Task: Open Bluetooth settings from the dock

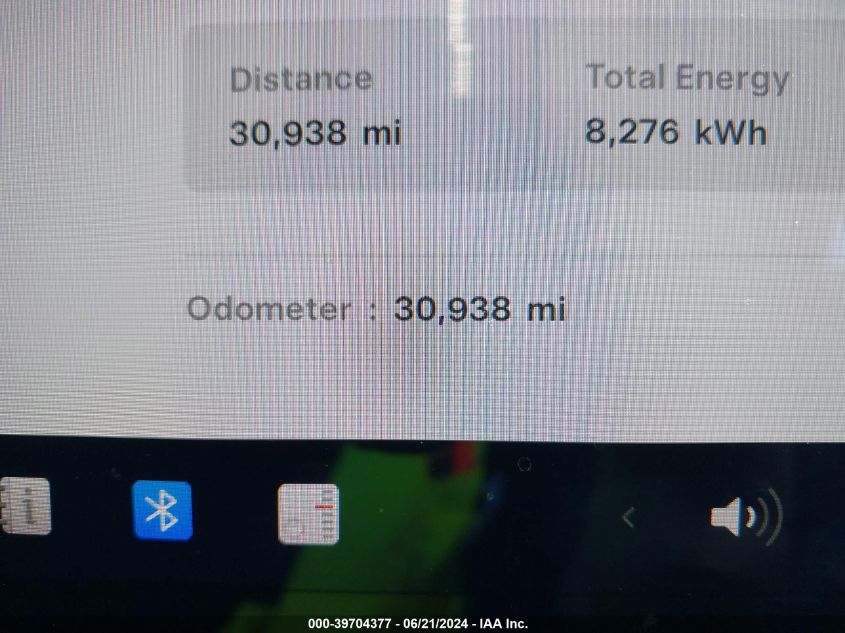Action: pos(162,510)
